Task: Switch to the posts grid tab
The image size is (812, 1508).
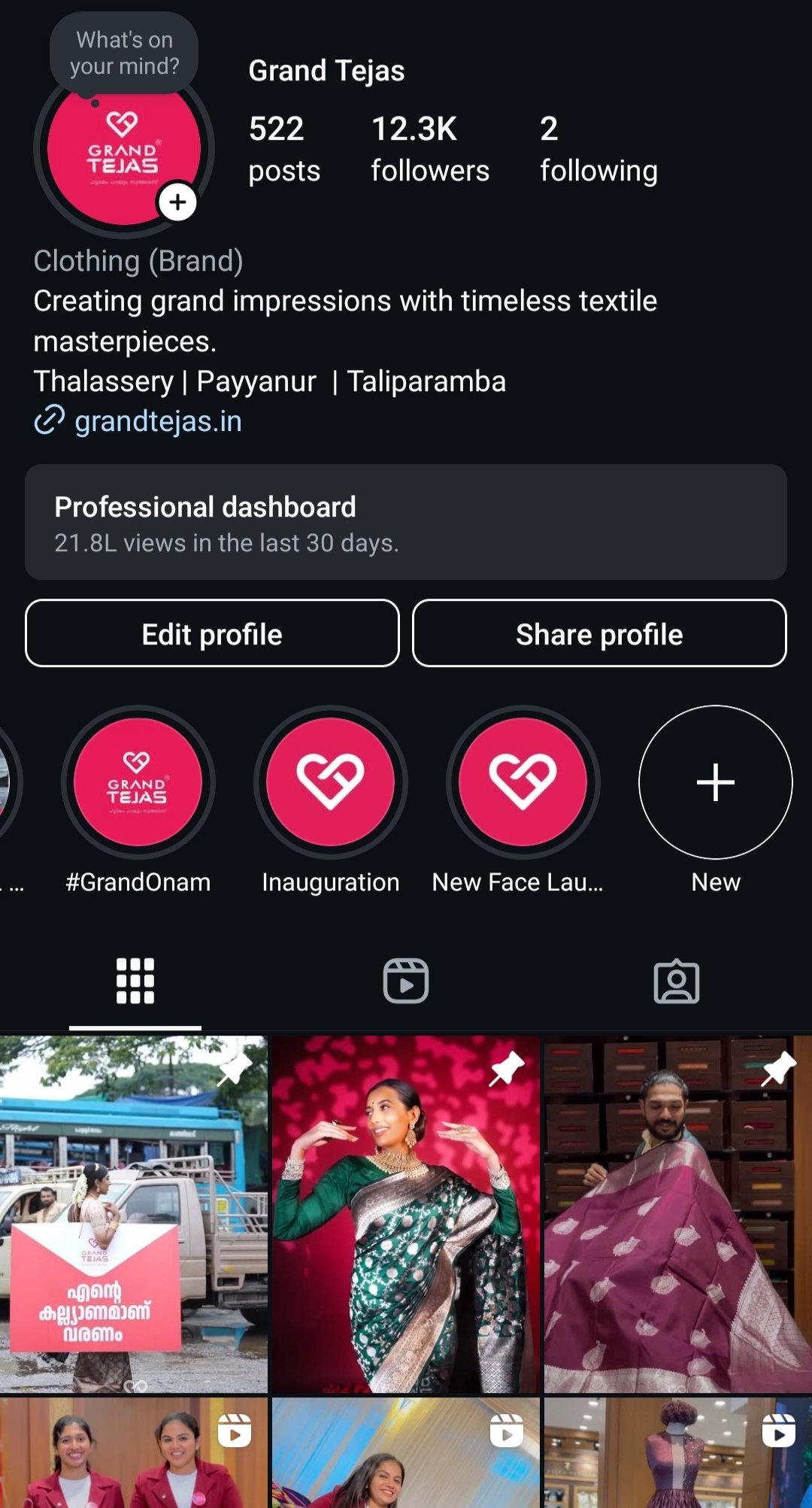Action: [x=135, y=981]
